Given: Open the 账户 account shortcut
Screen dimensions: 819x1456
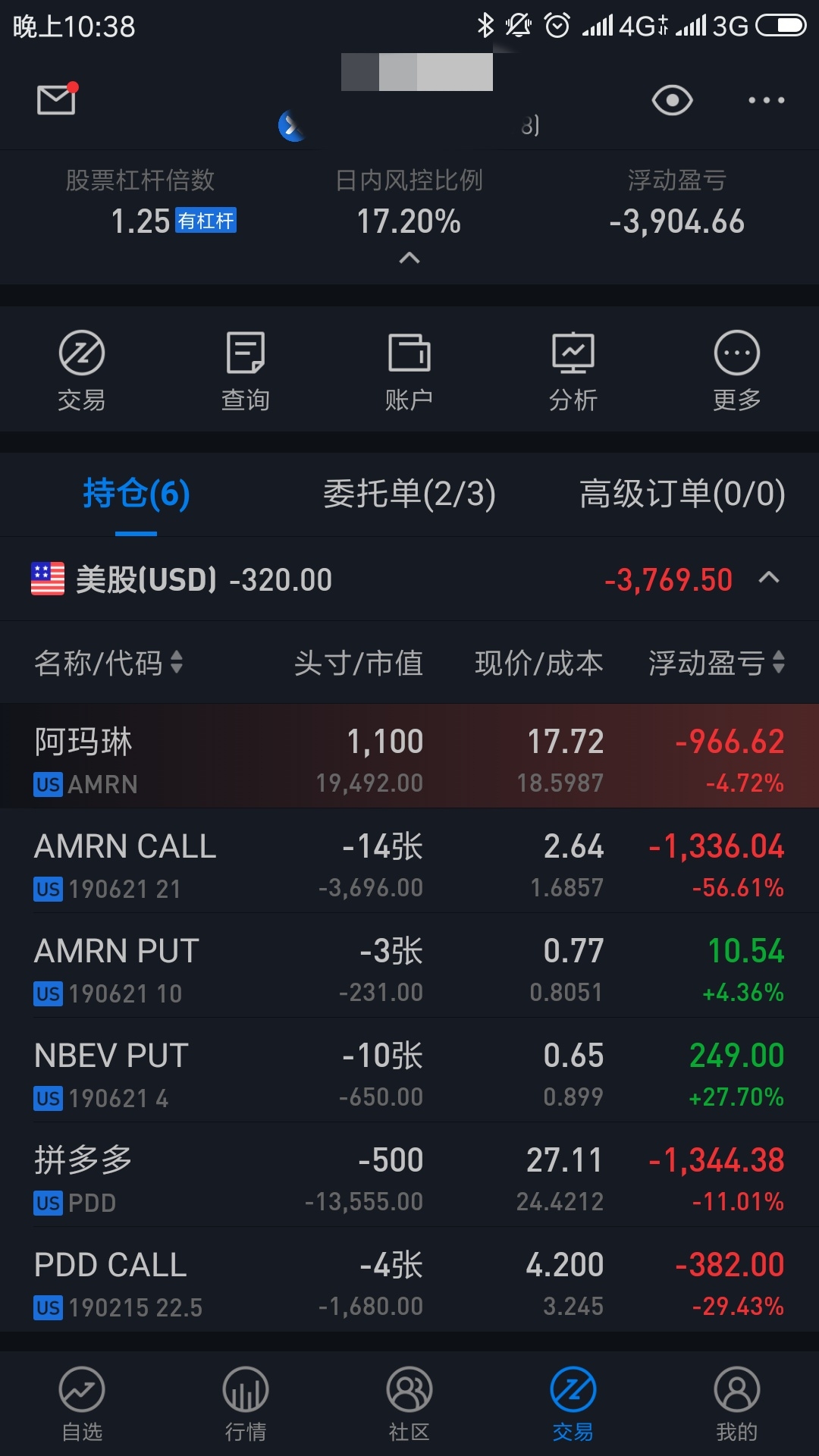Looking at the screenshot, I should 409,371.
